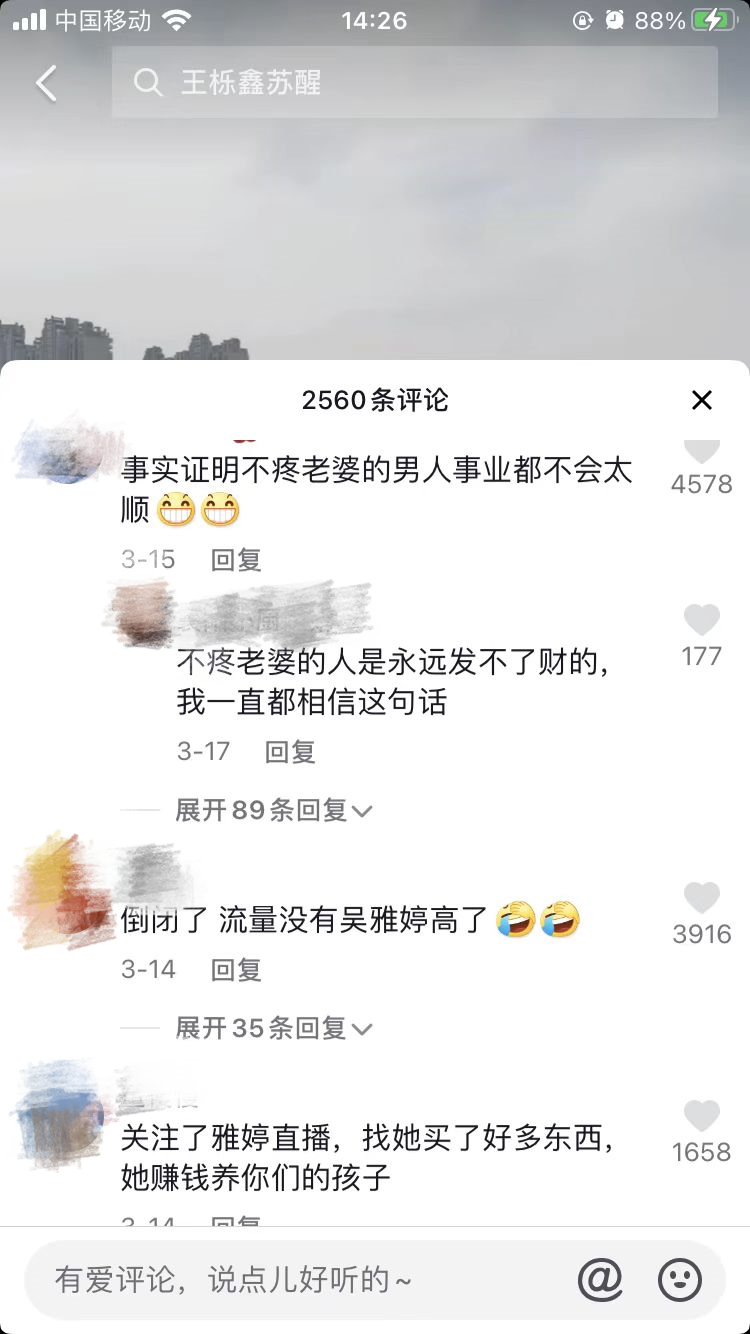
Task: Tap the search magnifier icon
Action: (148, 83)
